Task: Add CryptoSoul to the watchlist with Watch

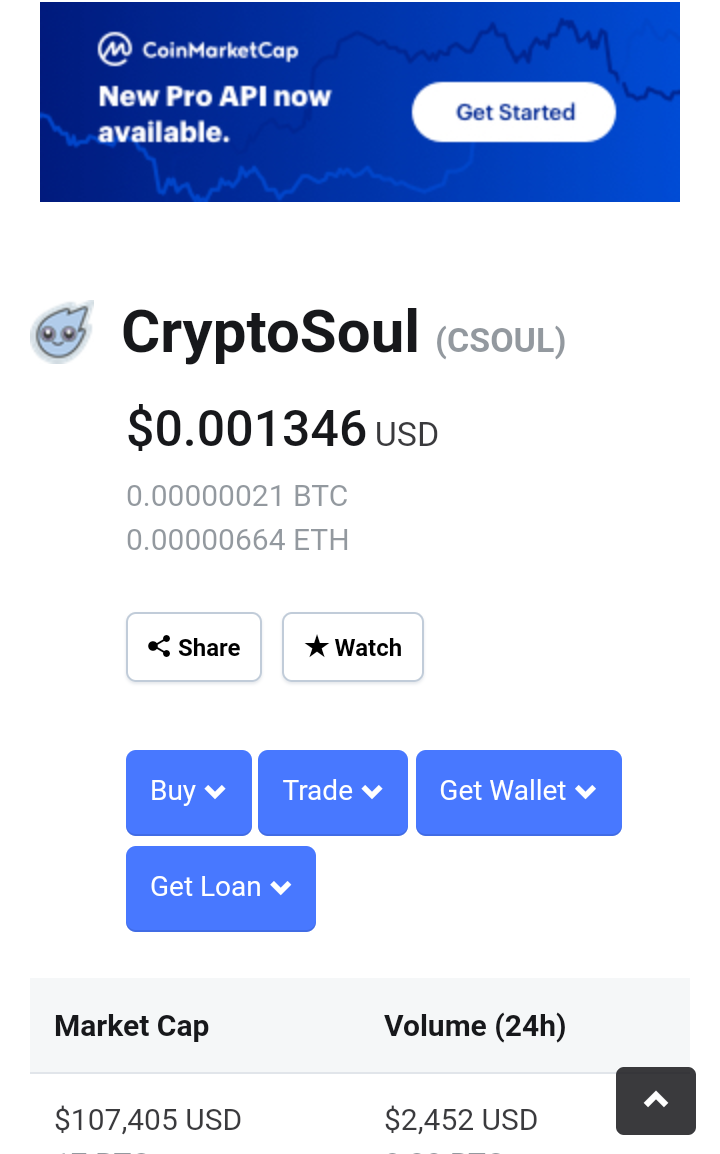Action: coord(353,647)
